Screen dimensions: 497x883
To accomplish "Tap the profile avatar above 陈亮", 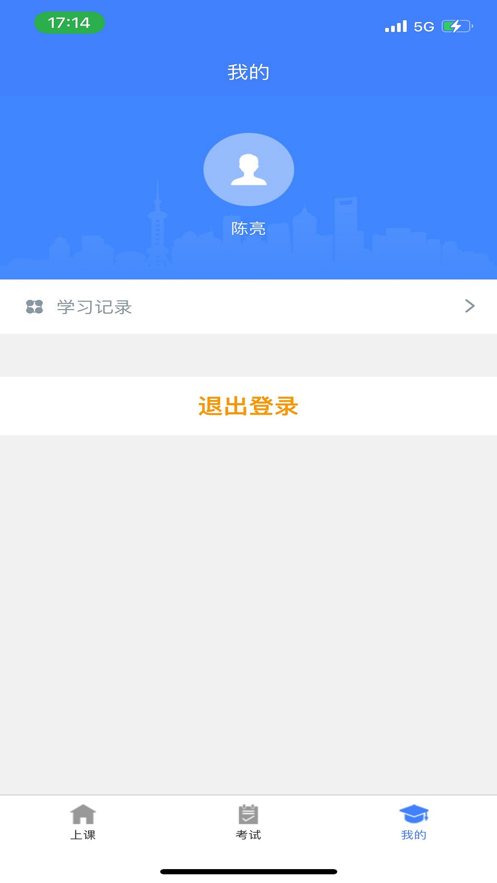I will tap(248, 170).
